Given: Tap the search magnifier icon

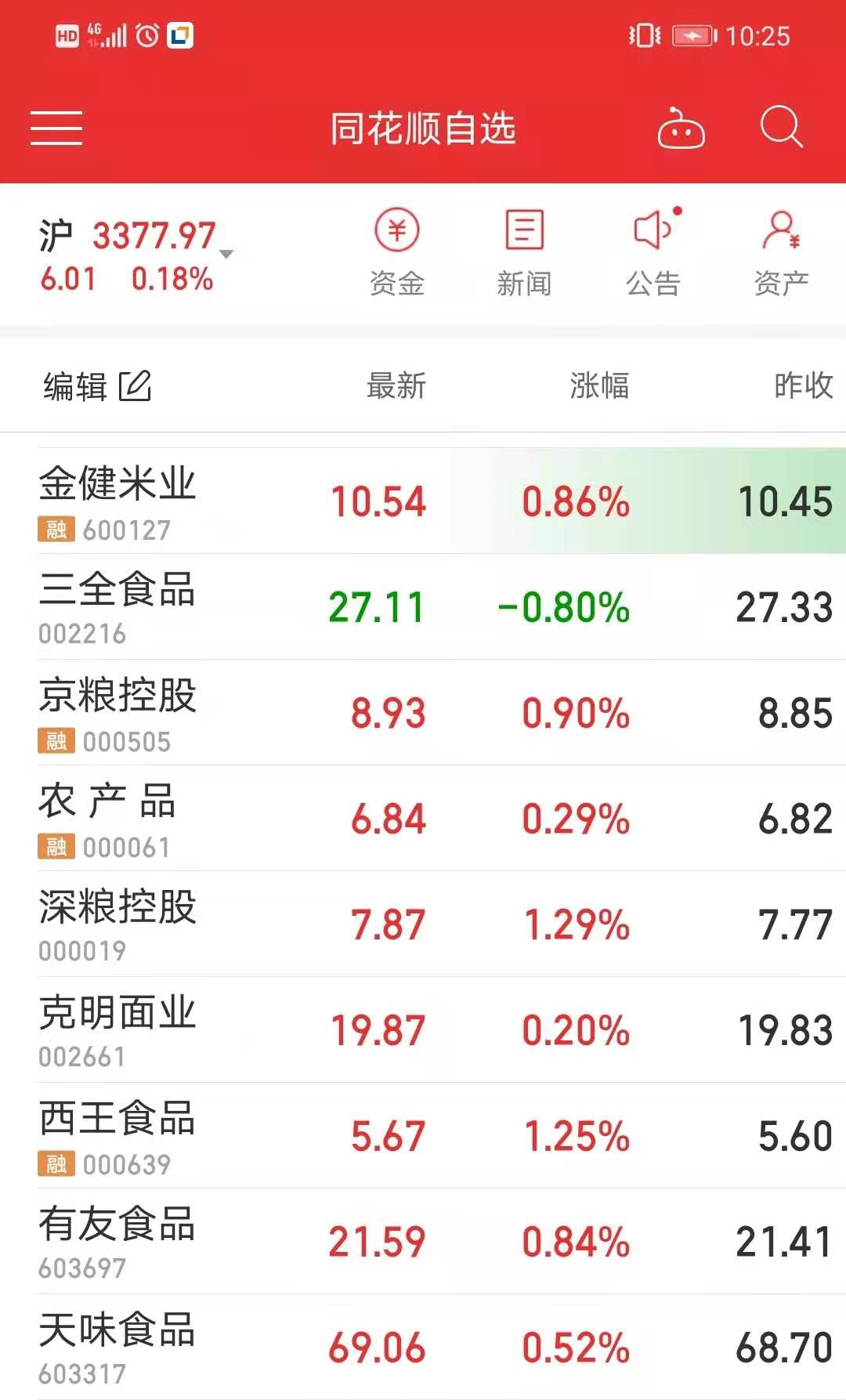Looking at the screenshot, I should pos(782,128).
